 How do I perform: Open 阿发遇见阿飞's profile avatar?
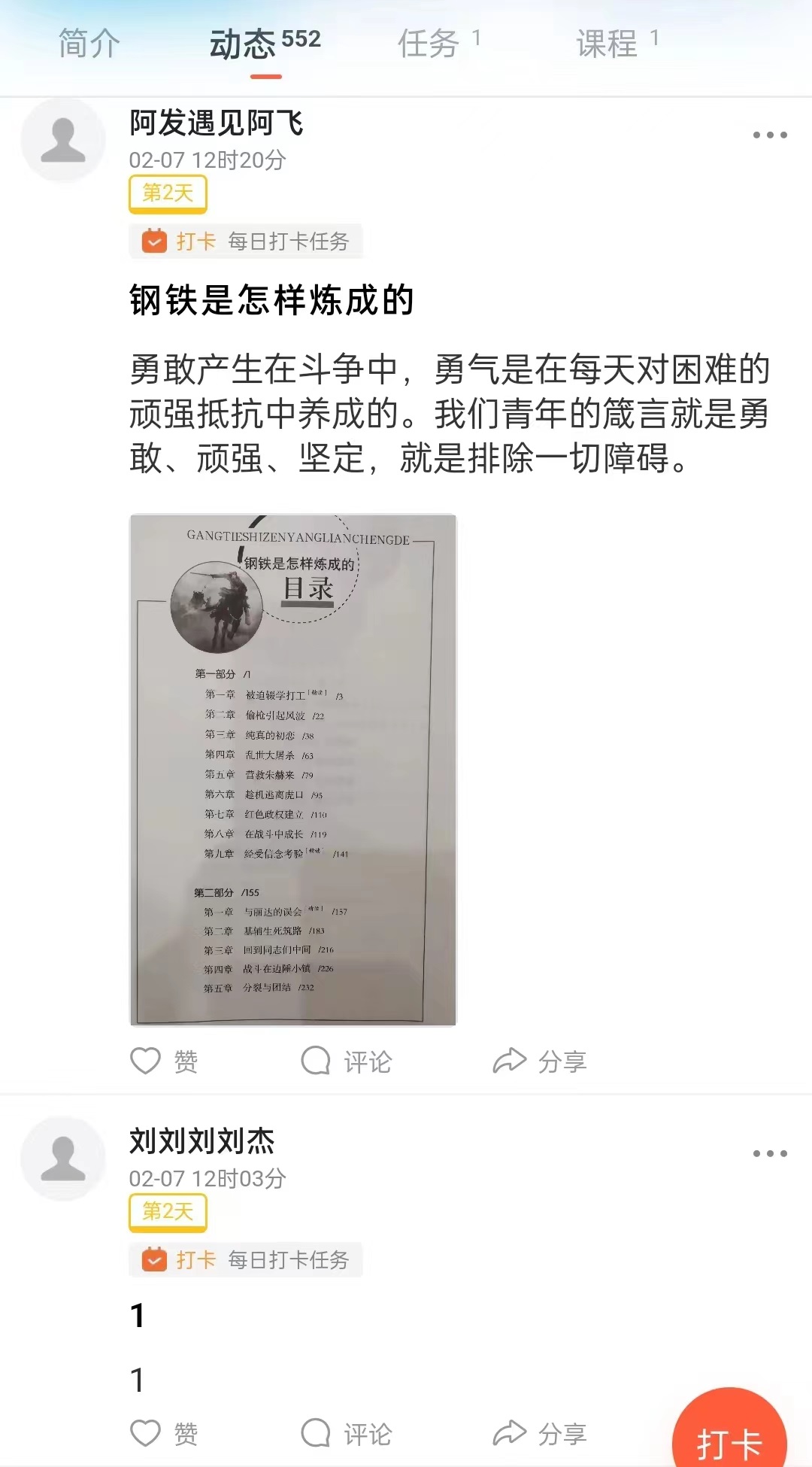click(63, 140)
